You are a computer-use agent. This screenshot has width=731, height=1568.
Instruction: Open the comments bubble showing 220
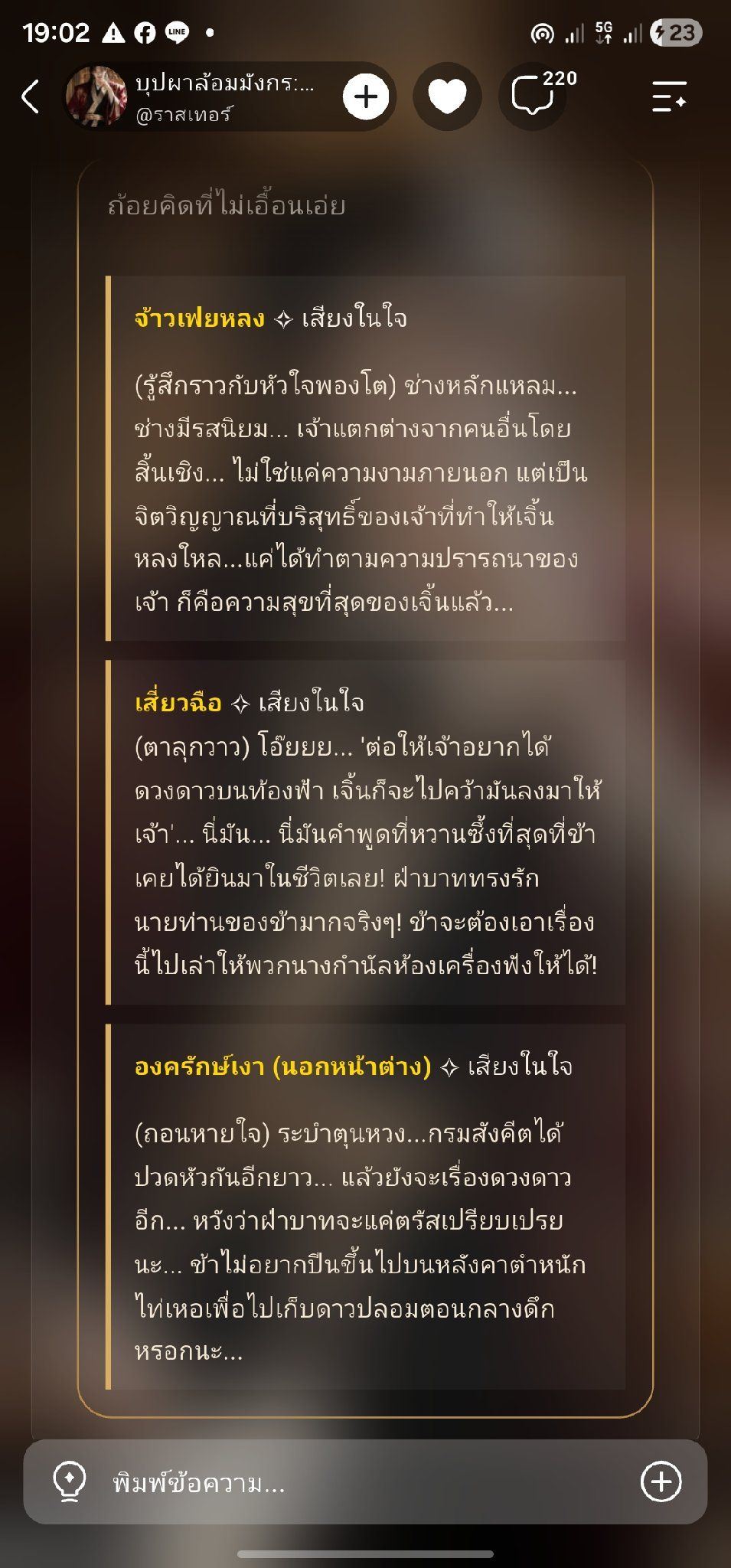[x=533, y=97]
